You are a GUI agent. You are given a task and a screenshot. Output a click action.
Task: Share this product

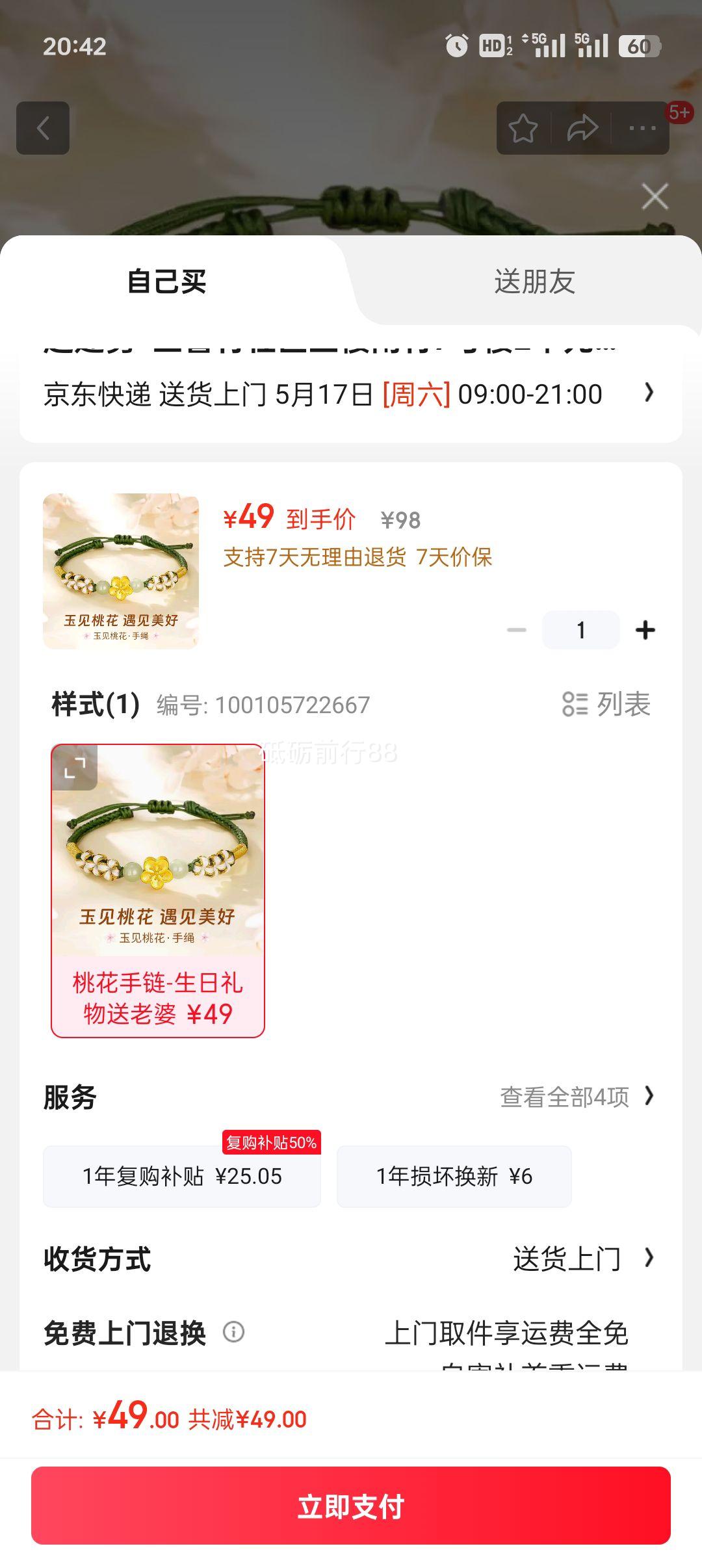(582, 128)
